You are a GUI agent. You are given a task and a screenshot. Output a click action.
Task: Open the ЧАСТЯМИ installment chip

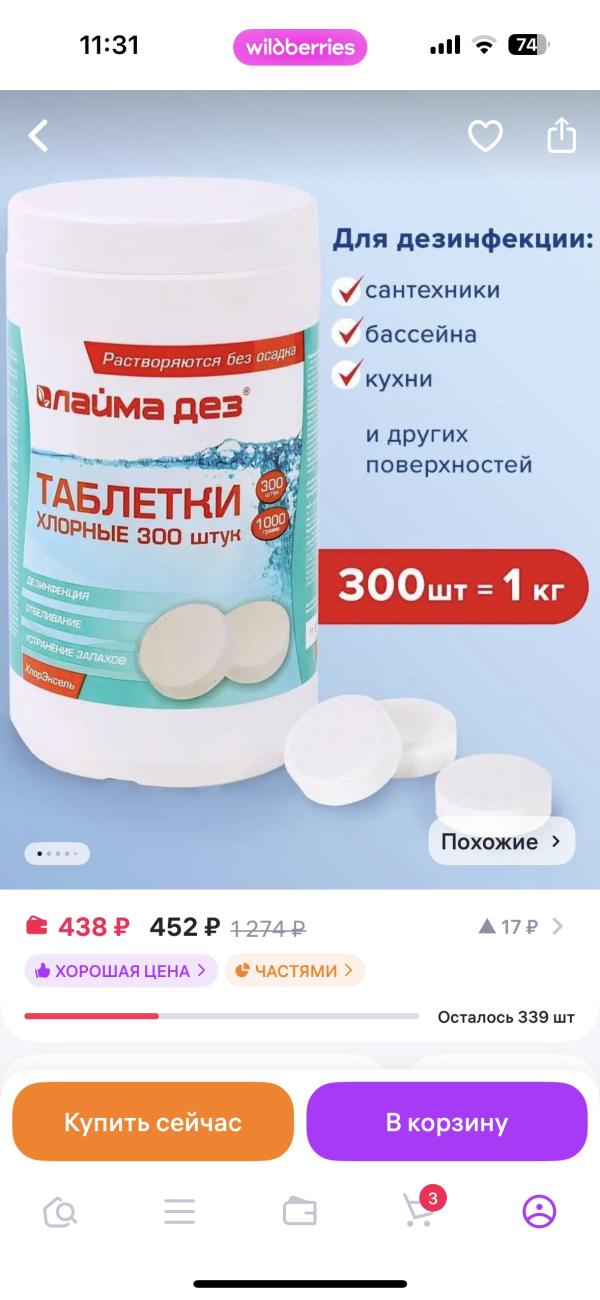click(294, 970)
